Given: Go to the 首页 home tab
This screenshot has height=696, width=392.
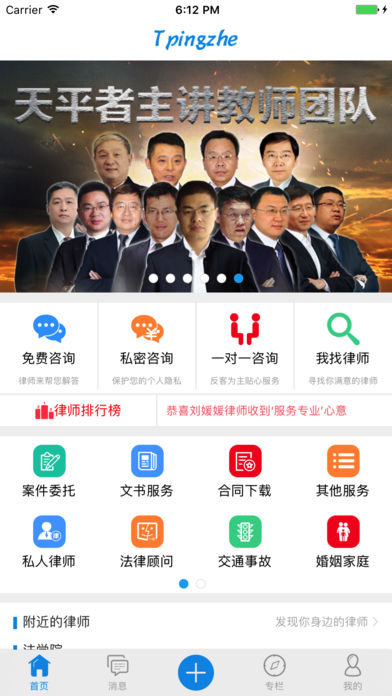Looking at the screenshot, I should click(x=39, y=673).
